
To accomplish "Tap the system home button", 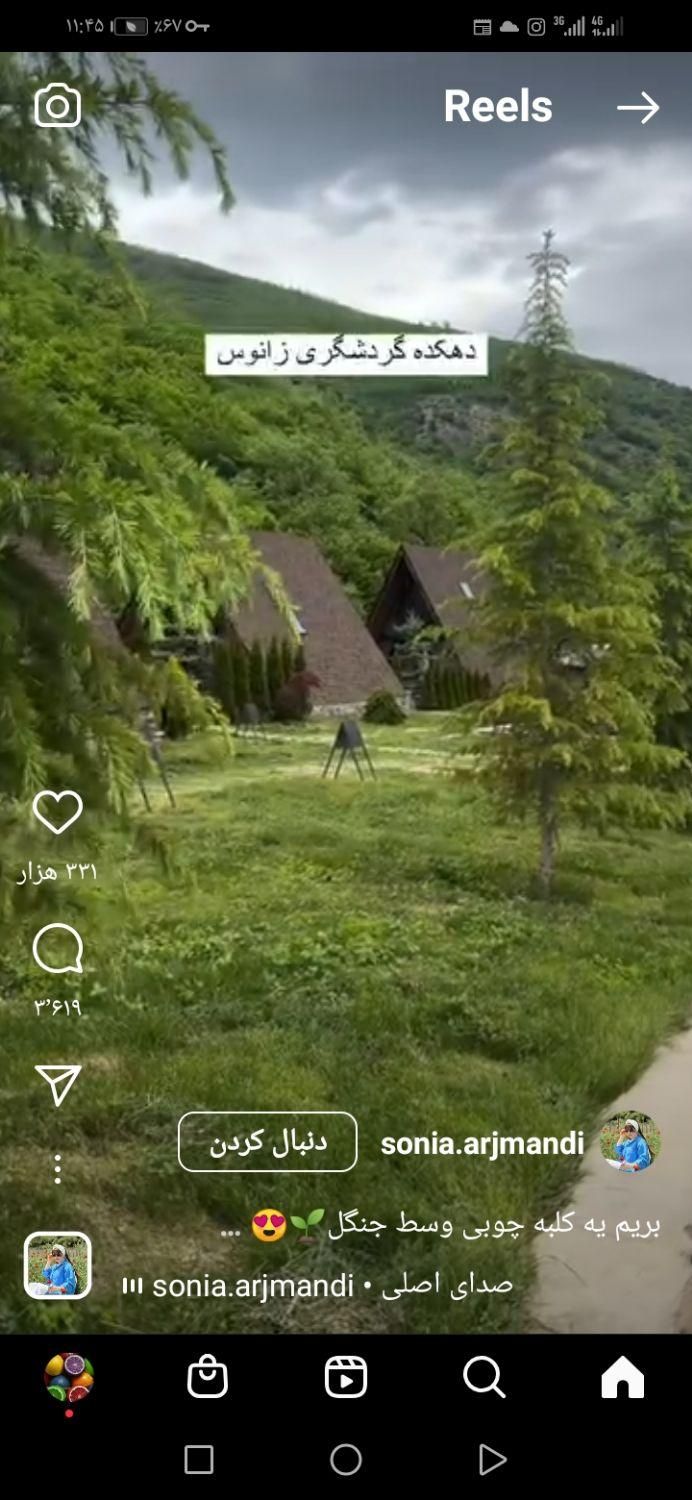I will 346,1460.
